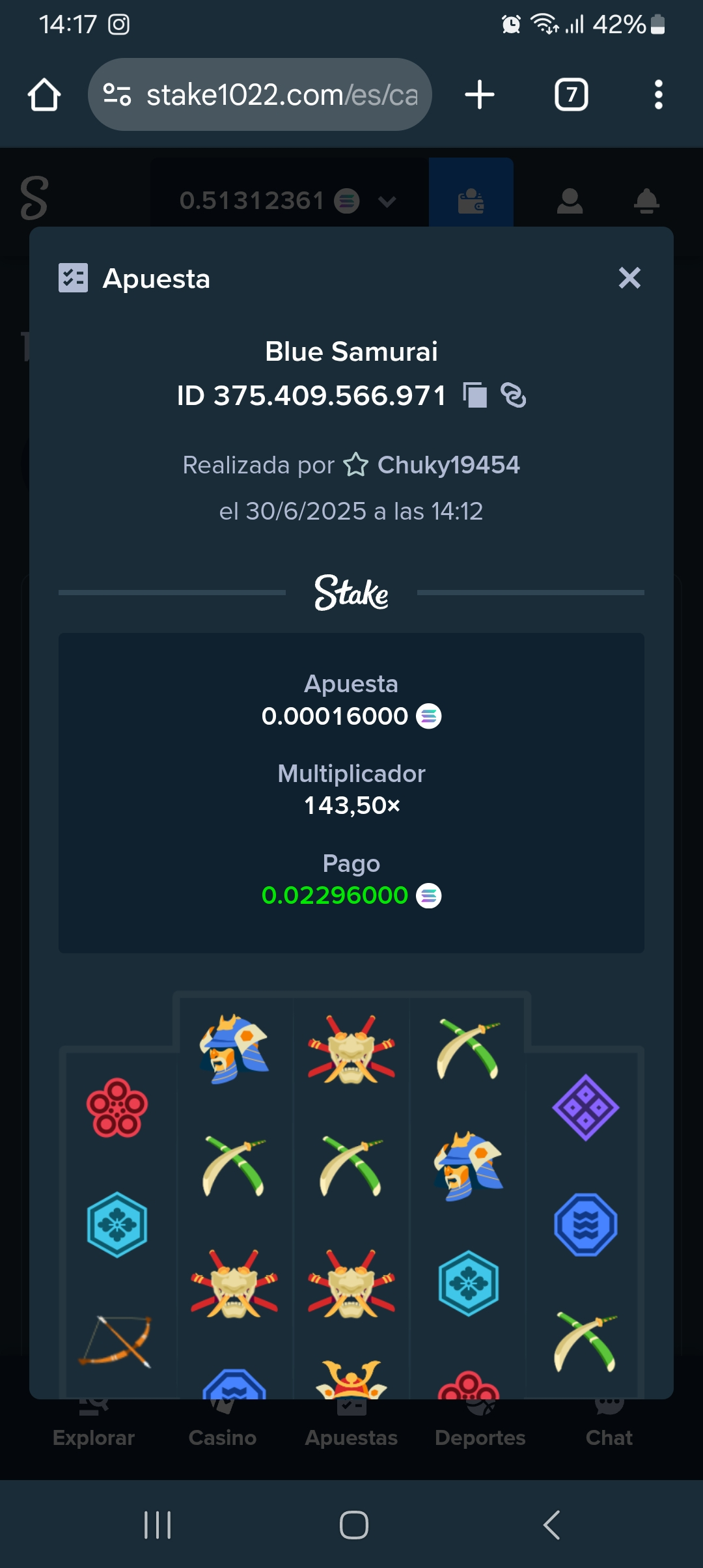Open Chuky19454's profile
Viewport: 703px width, 1568px height.
pyautogui.click(x=448, y=465)
